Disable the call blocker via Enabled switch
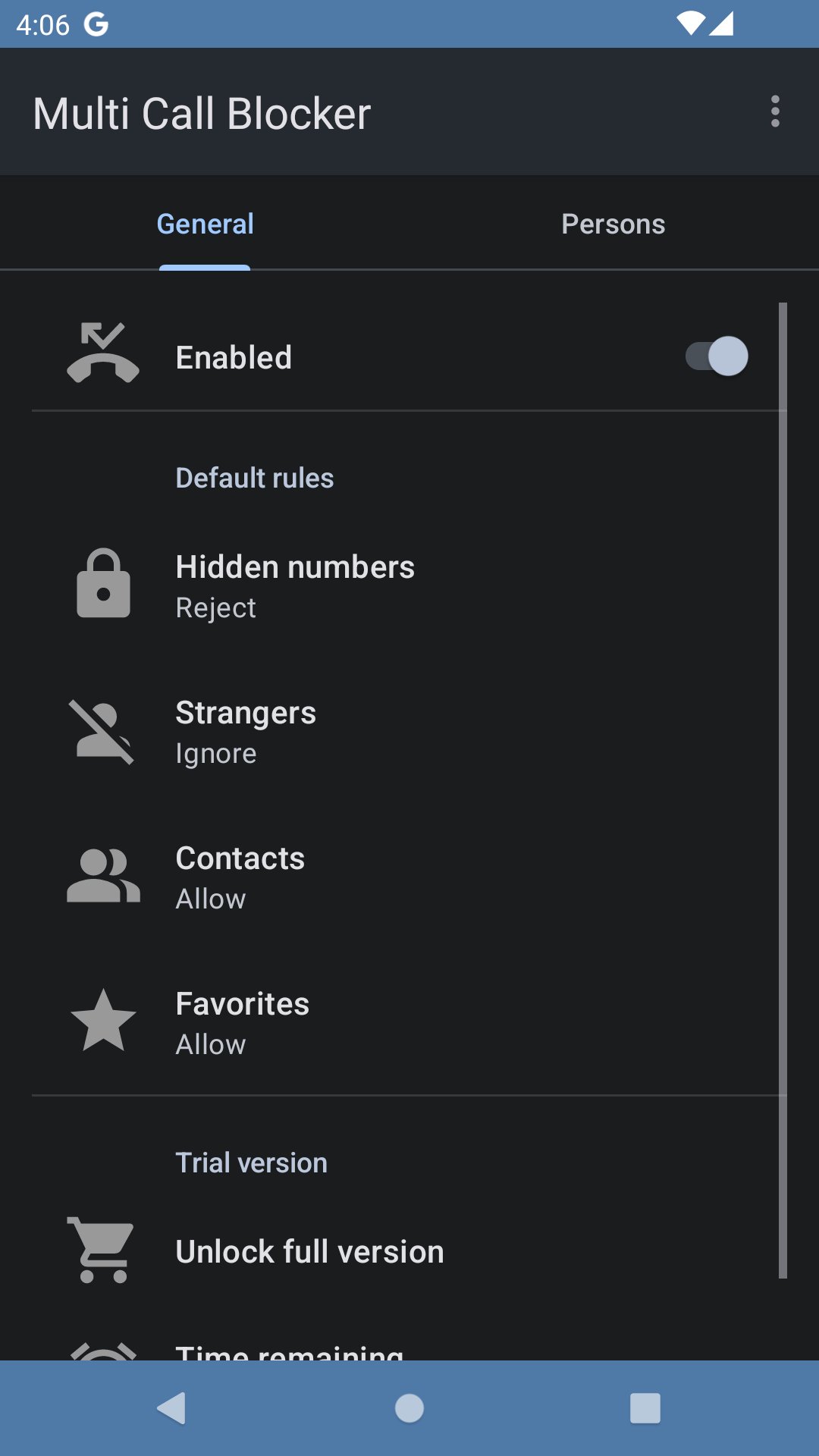The width and height of the screenshot is (819, 1456). (x=716, y=355)
